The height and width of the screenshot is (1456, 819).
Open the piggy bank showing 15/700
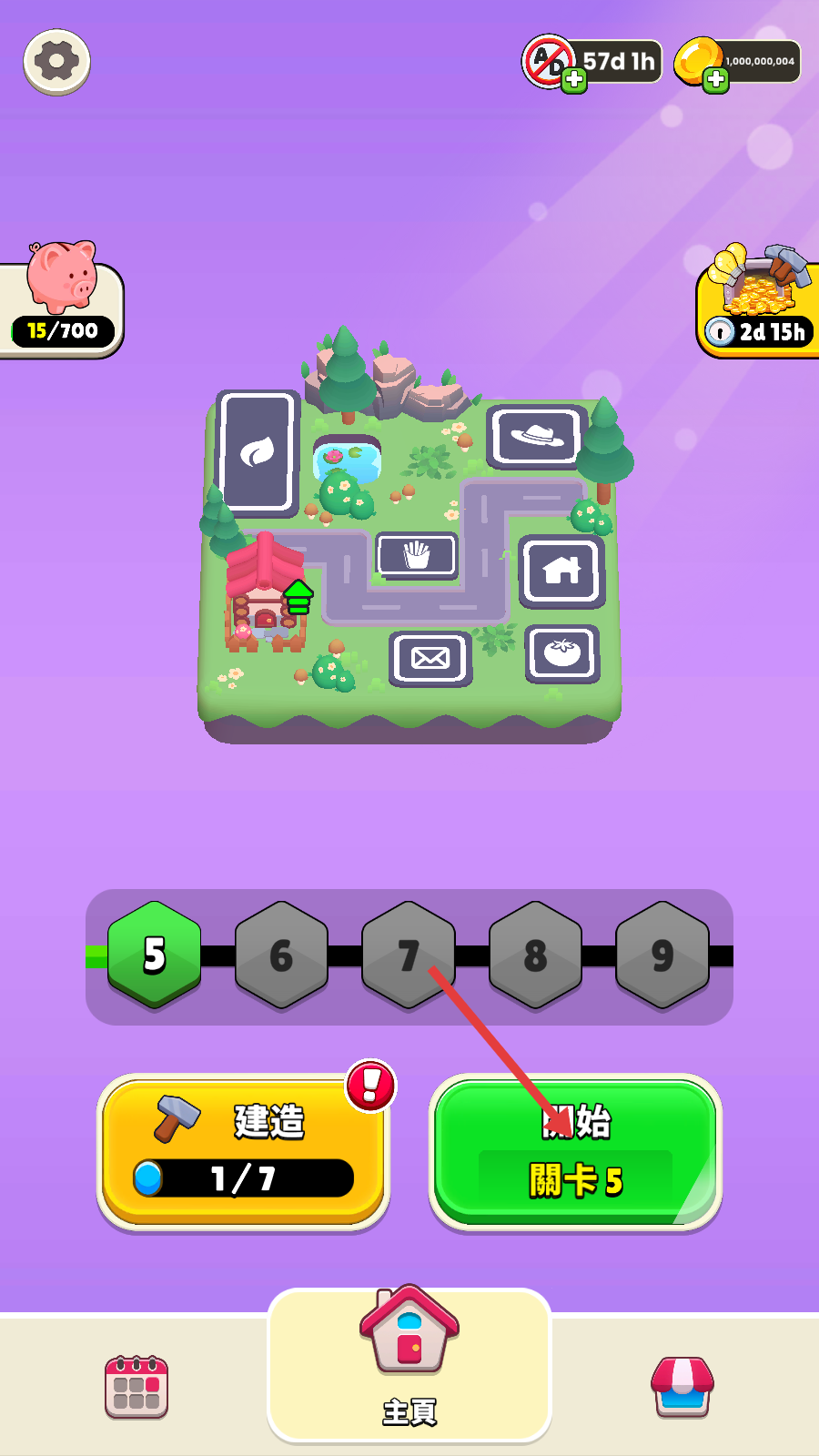61,302
